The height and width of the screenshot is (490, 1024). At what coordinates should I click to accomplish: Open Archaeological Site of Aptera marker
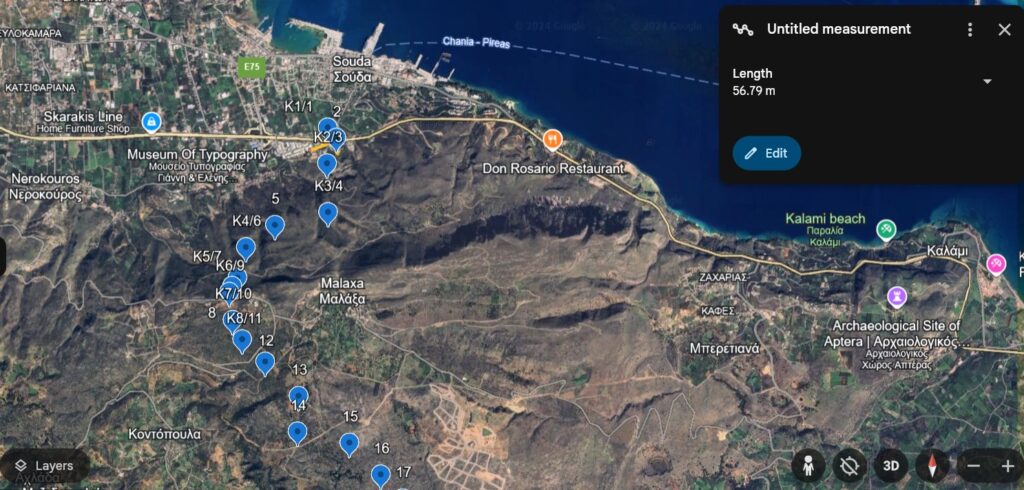click(x=897, y=296)
